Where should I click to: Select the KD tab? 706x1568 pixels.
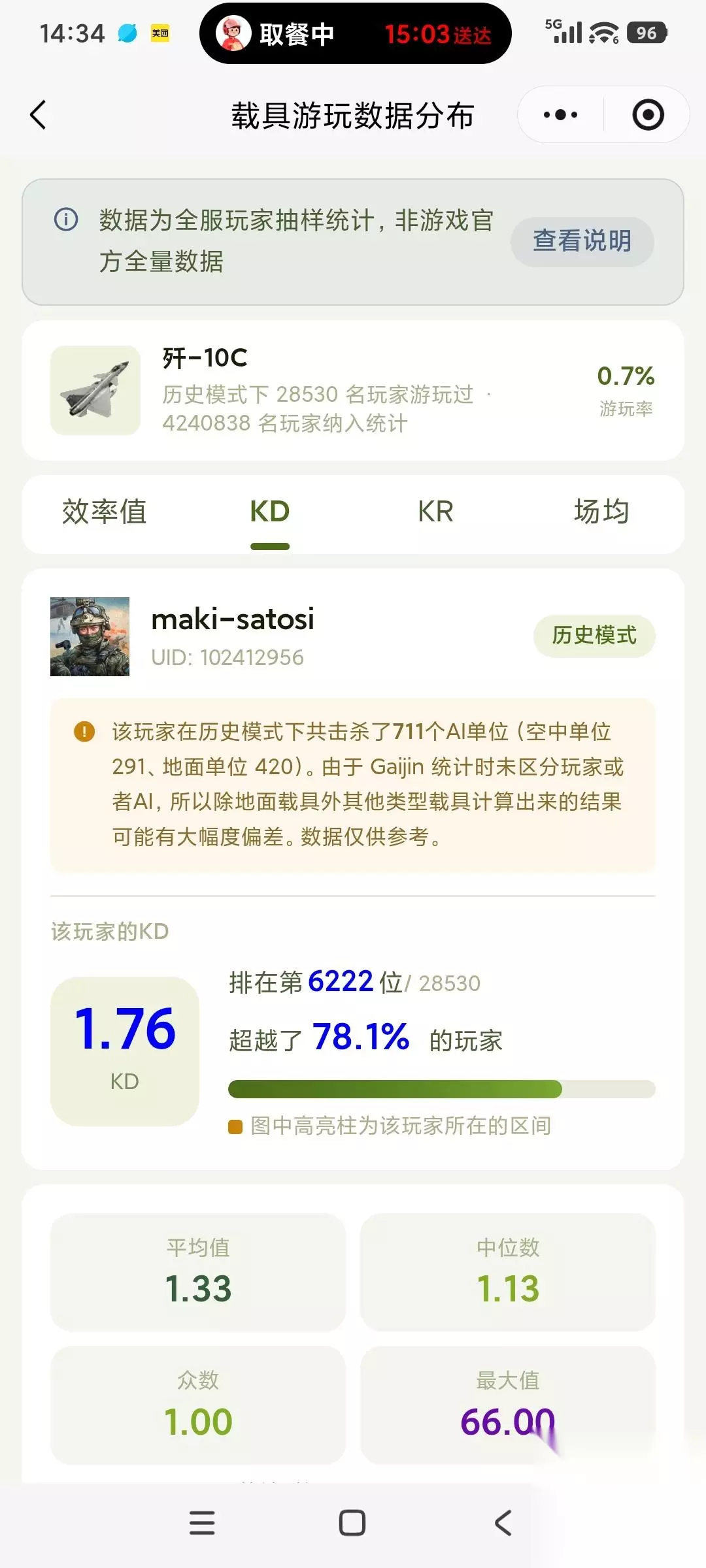(x=269, y=512)
